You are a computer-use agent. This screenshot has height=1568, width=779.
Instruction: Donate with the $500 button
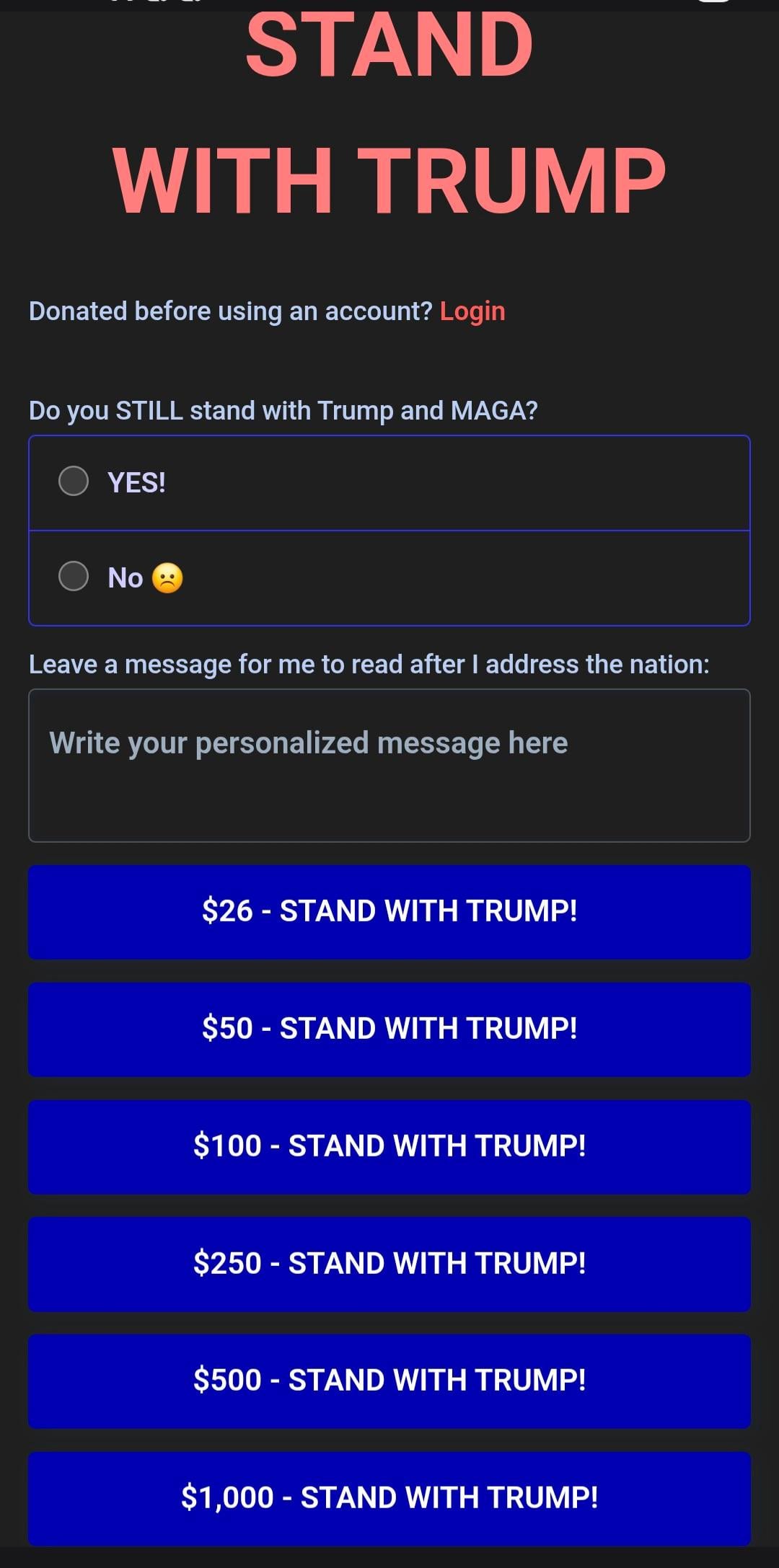pyautogui.click(x=389, y=1381)
